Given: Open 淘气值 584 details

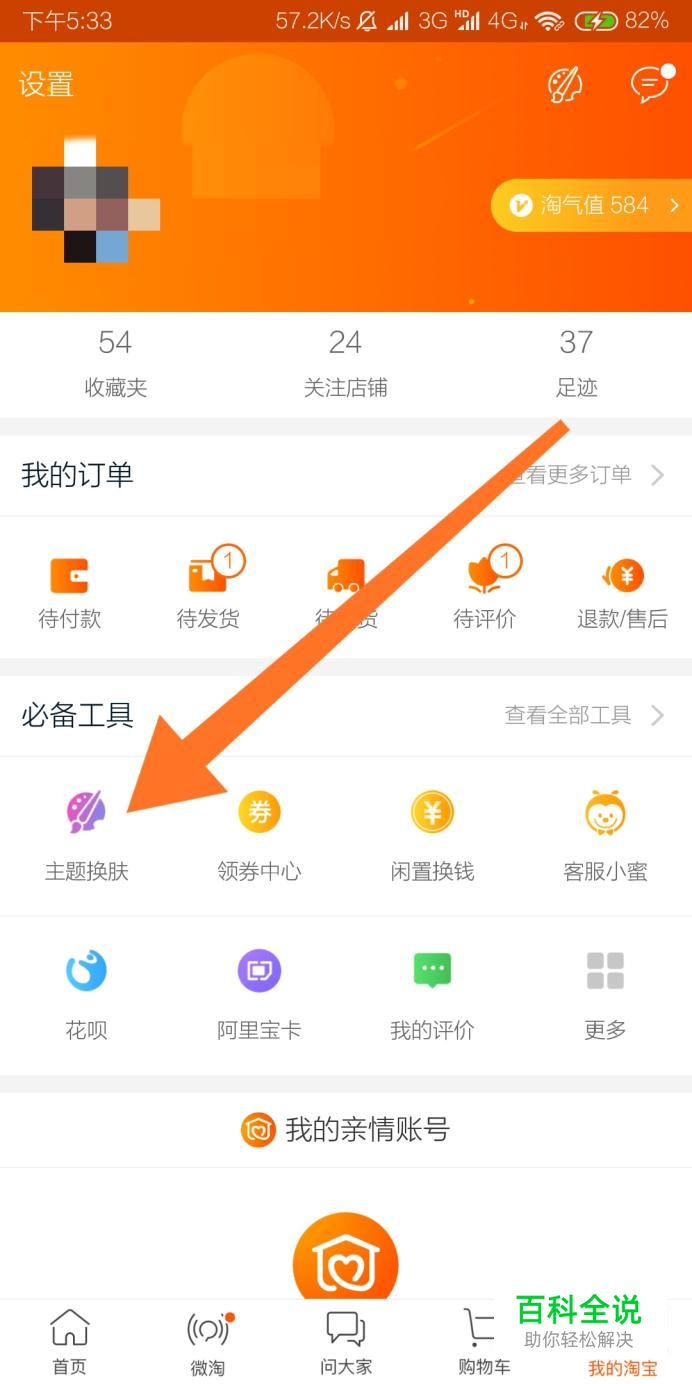Looking at the screenshot, I should click(592, 206).
